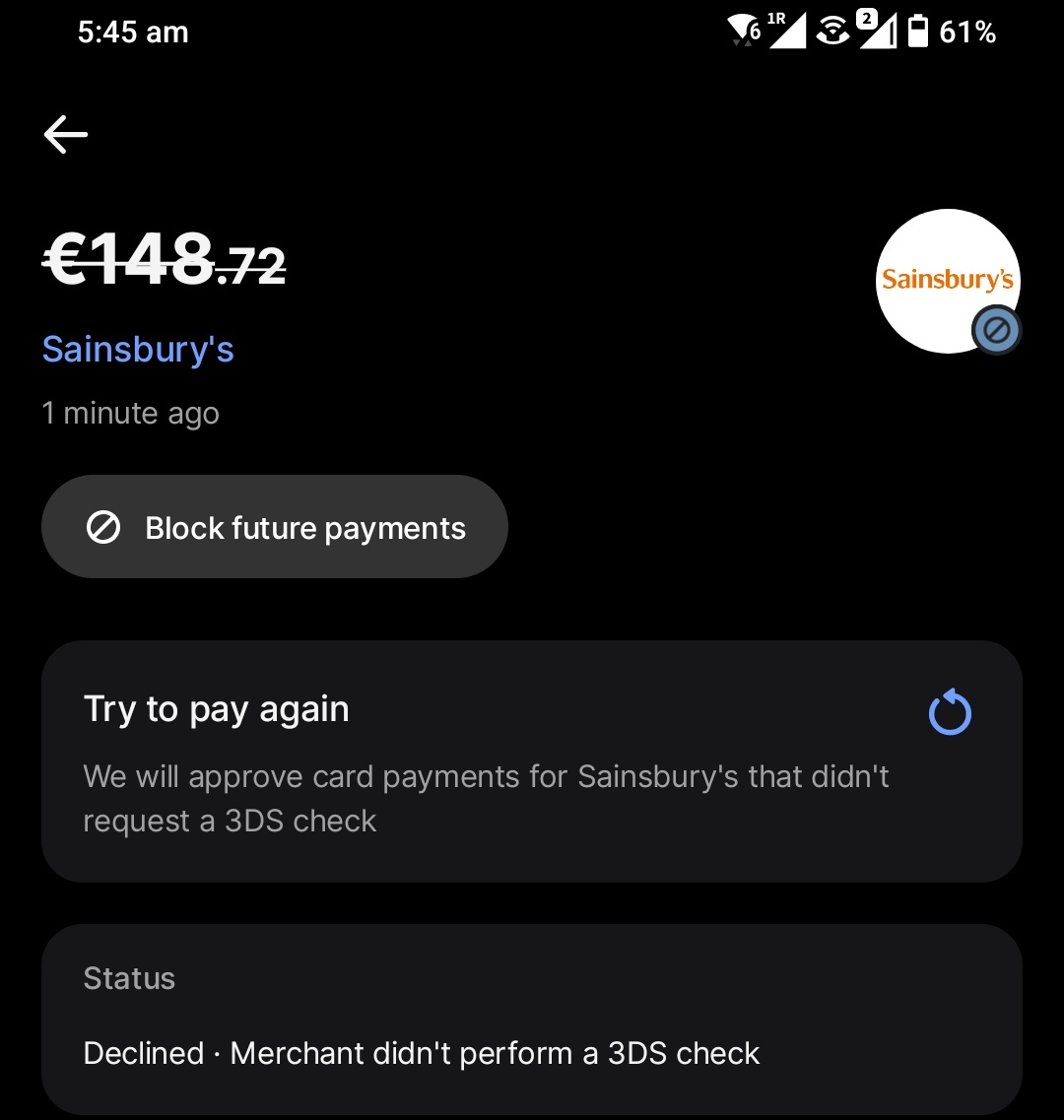
Task: Tap the Sainsbury's merchant logo
Action: [x=946, y=280]
